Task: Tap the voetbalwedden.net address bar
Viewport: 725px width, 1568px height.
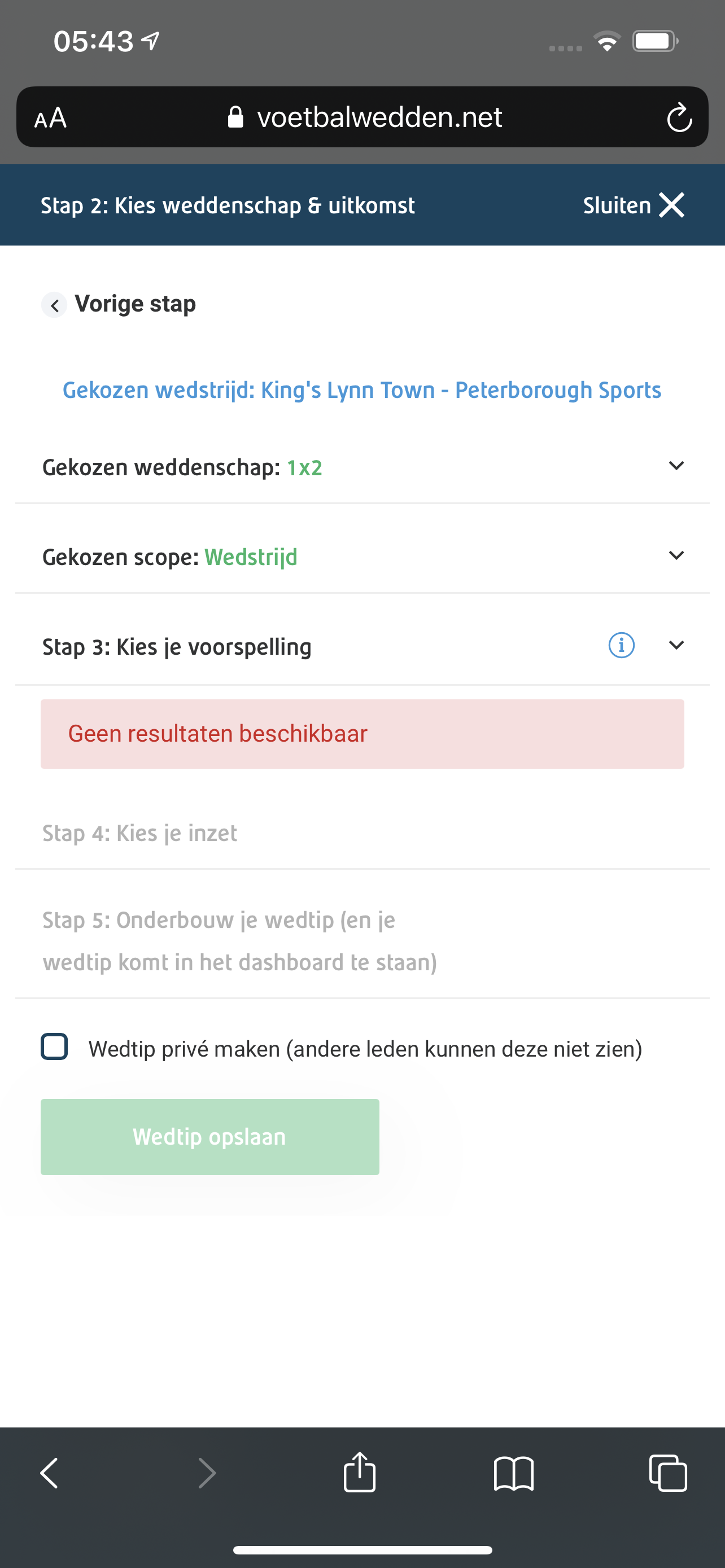Action: coord(363,117)
